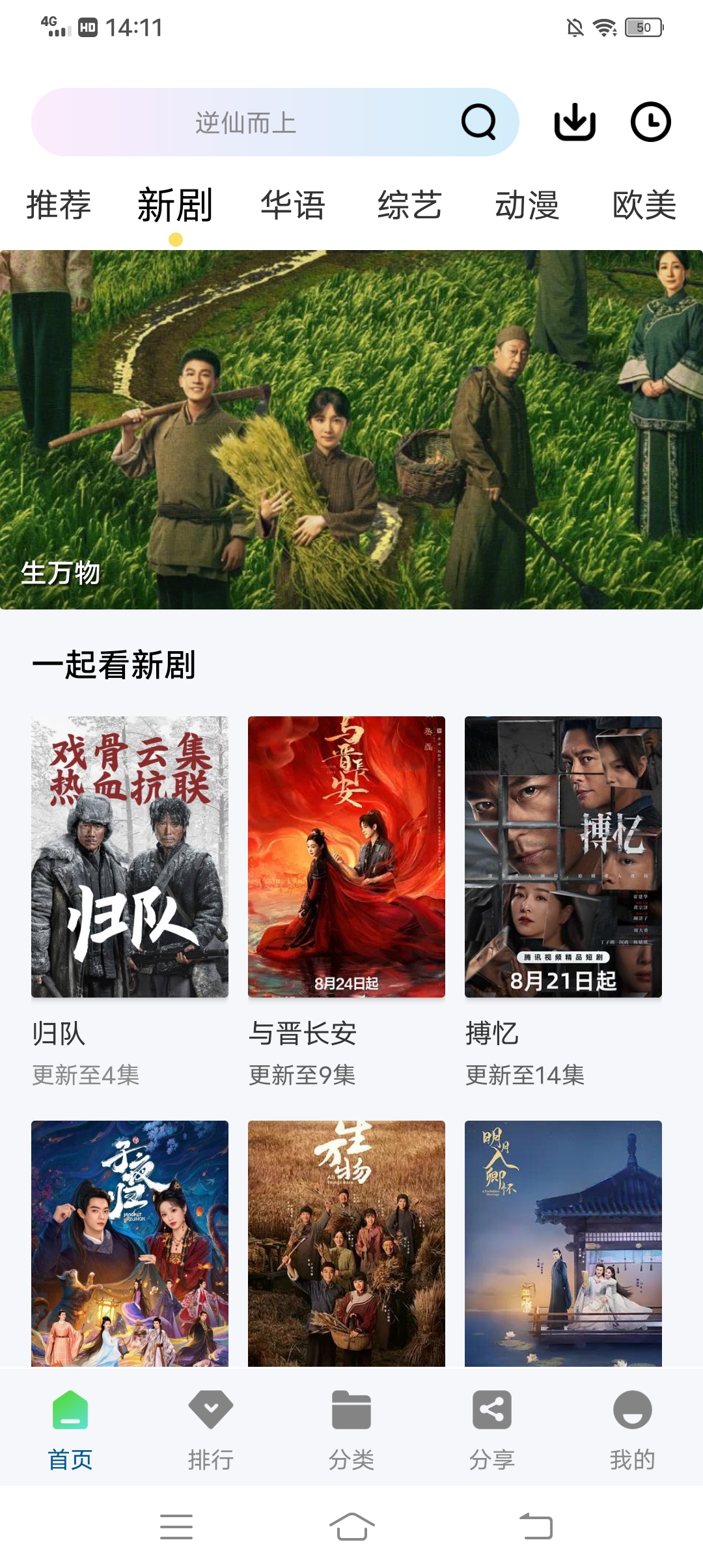Switch to the 推荐 tab

[x=59, y=205]
